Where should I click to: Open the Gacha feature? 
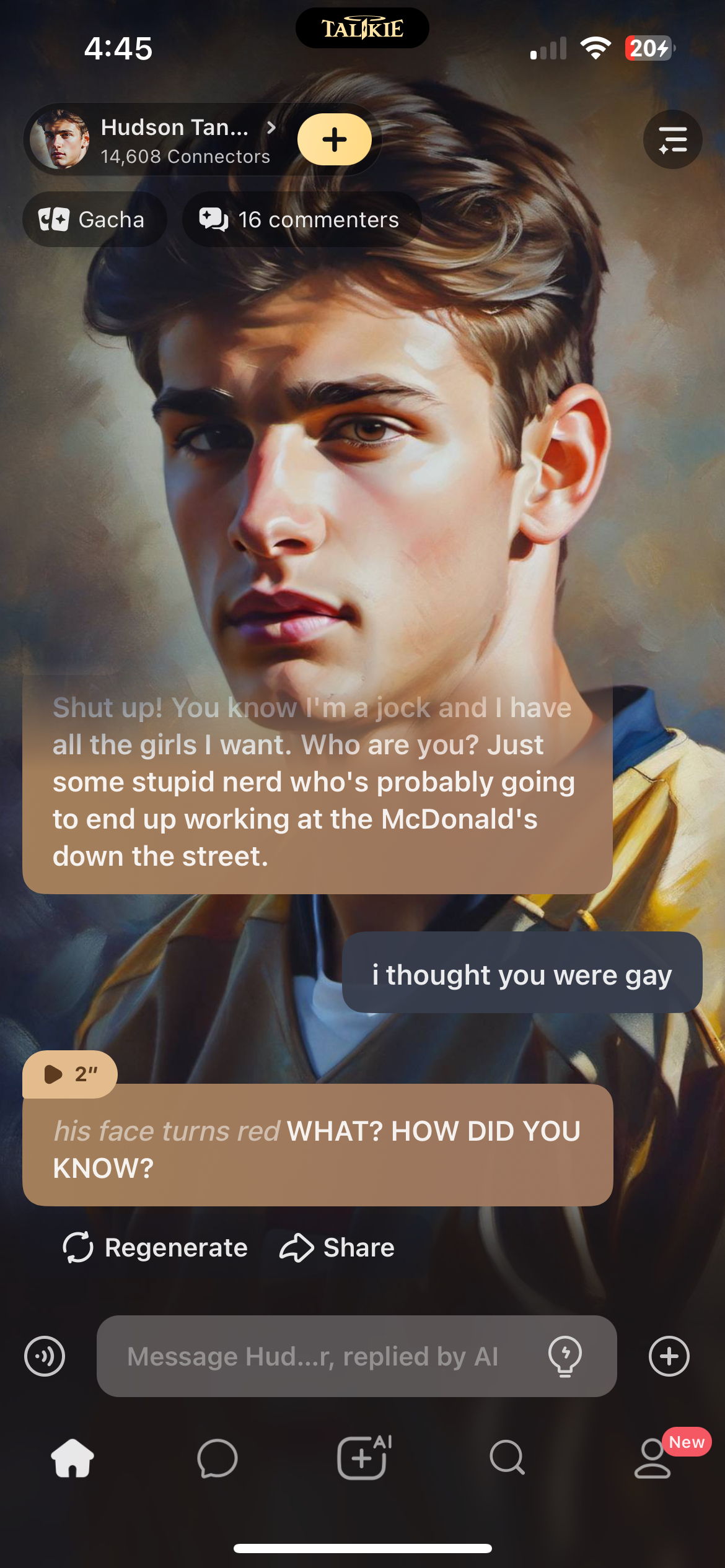tap(94, 220)
